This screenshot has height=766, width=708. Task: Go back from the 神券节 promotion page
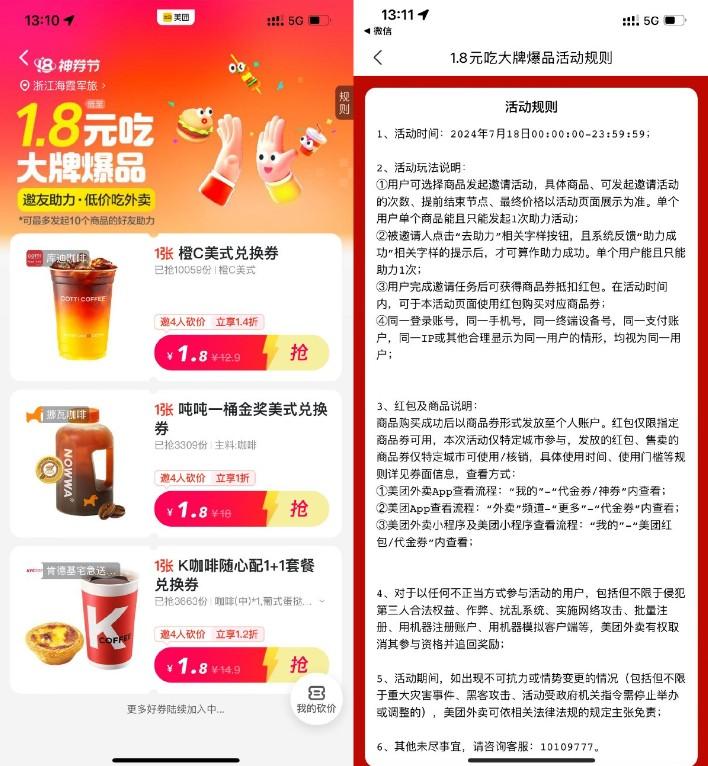[x=24, y=59]
